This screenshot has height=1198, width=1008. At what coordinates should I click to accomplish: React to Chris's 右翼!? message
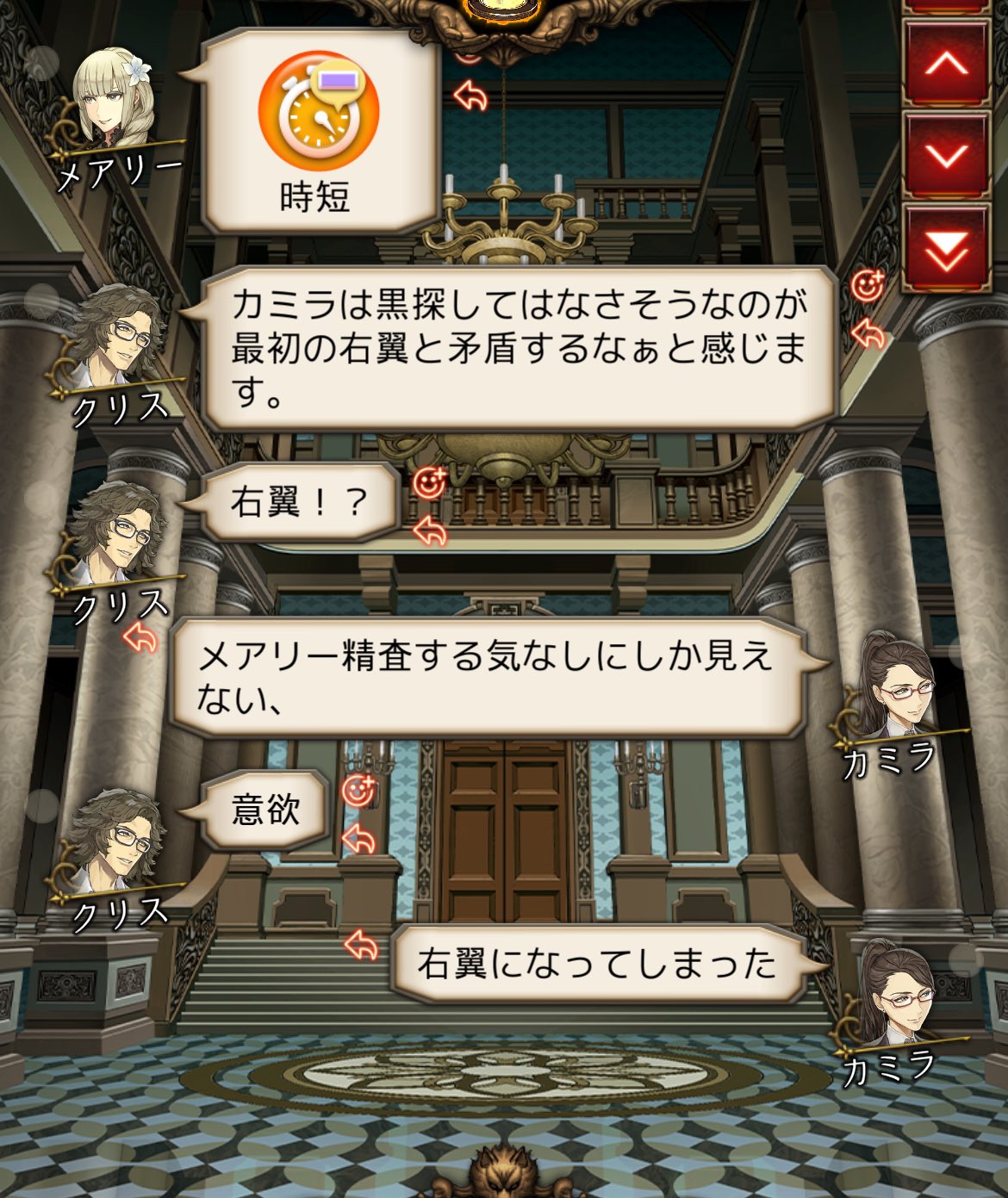click(x=429, y=484)
